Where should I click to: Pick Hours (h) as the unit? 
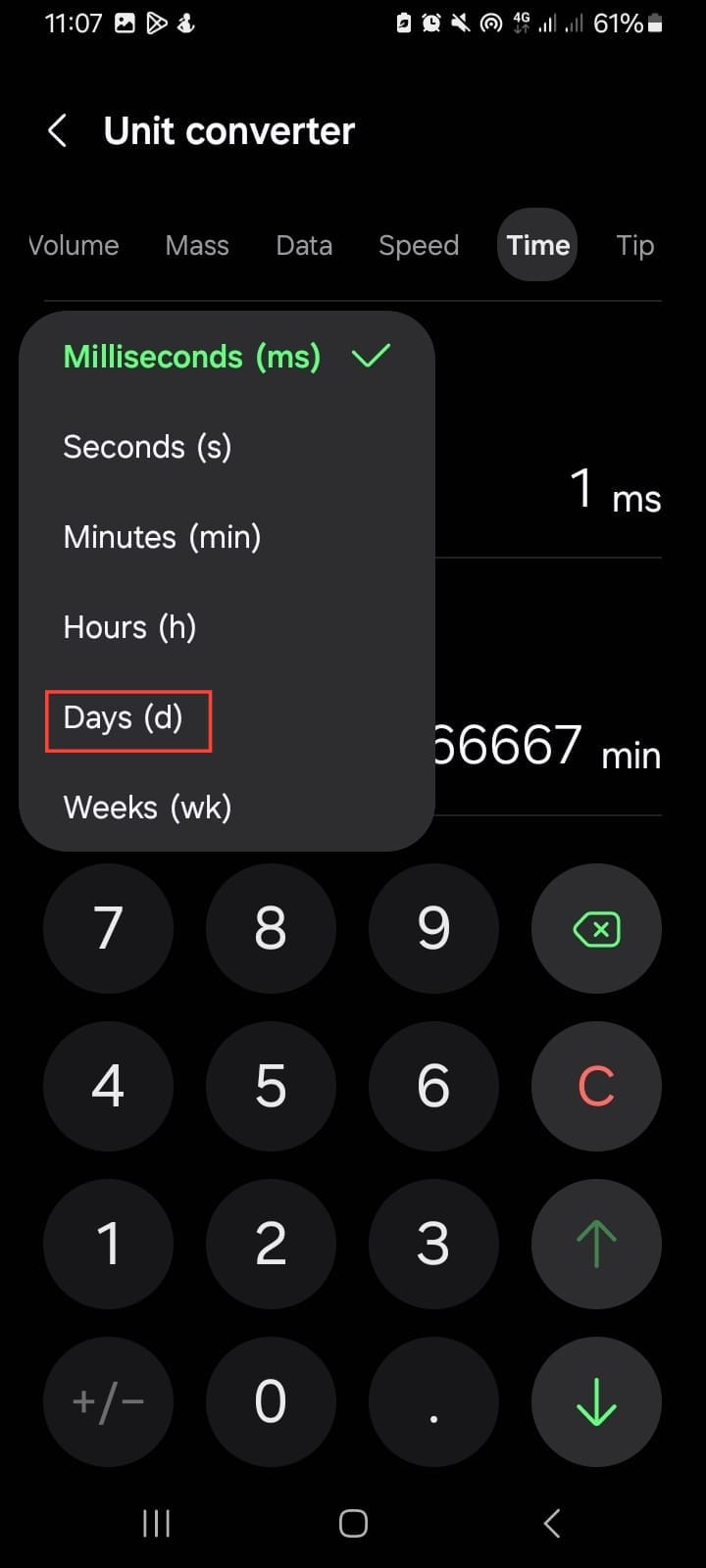(x=129, y=627)
